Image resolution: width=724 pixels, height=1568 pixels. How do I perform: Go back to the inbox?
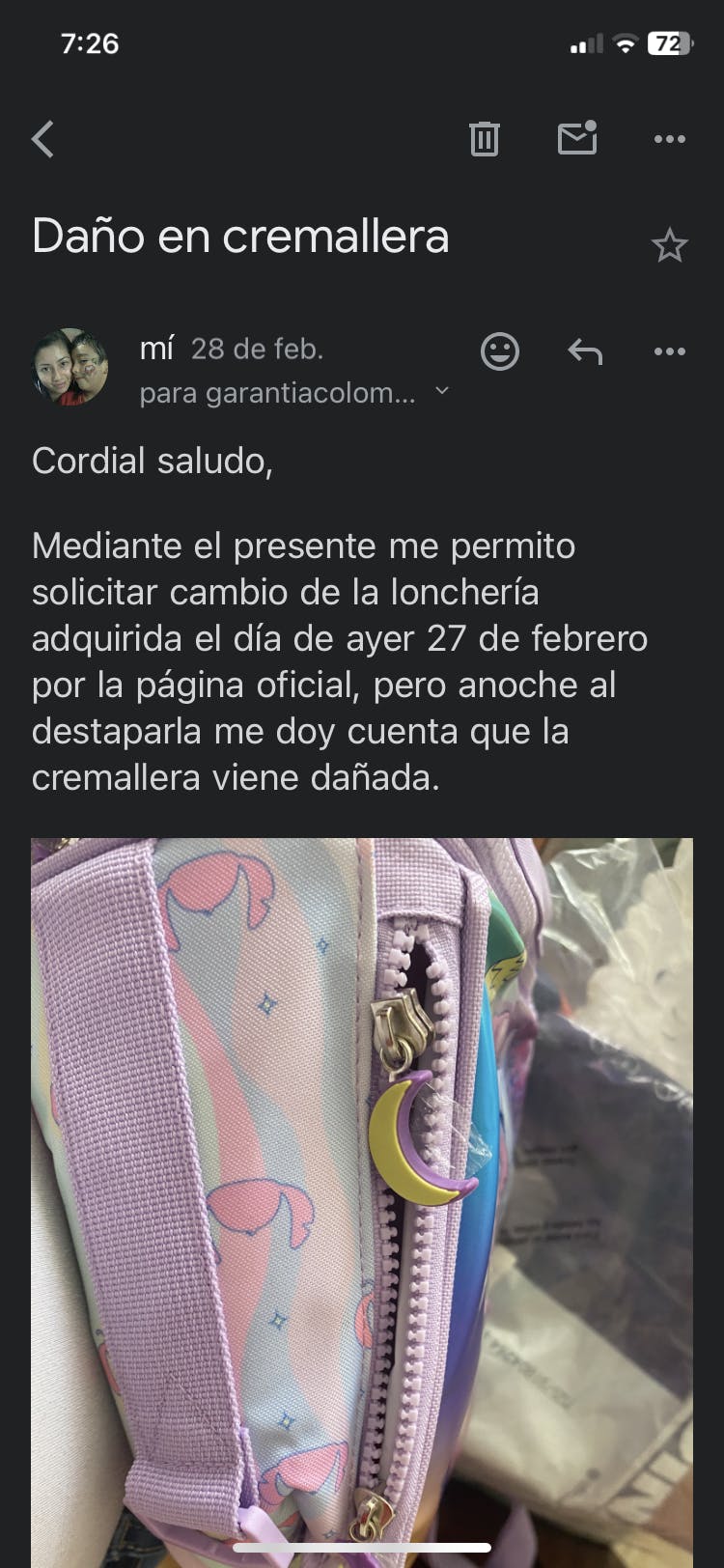click(x=42, y=139)
